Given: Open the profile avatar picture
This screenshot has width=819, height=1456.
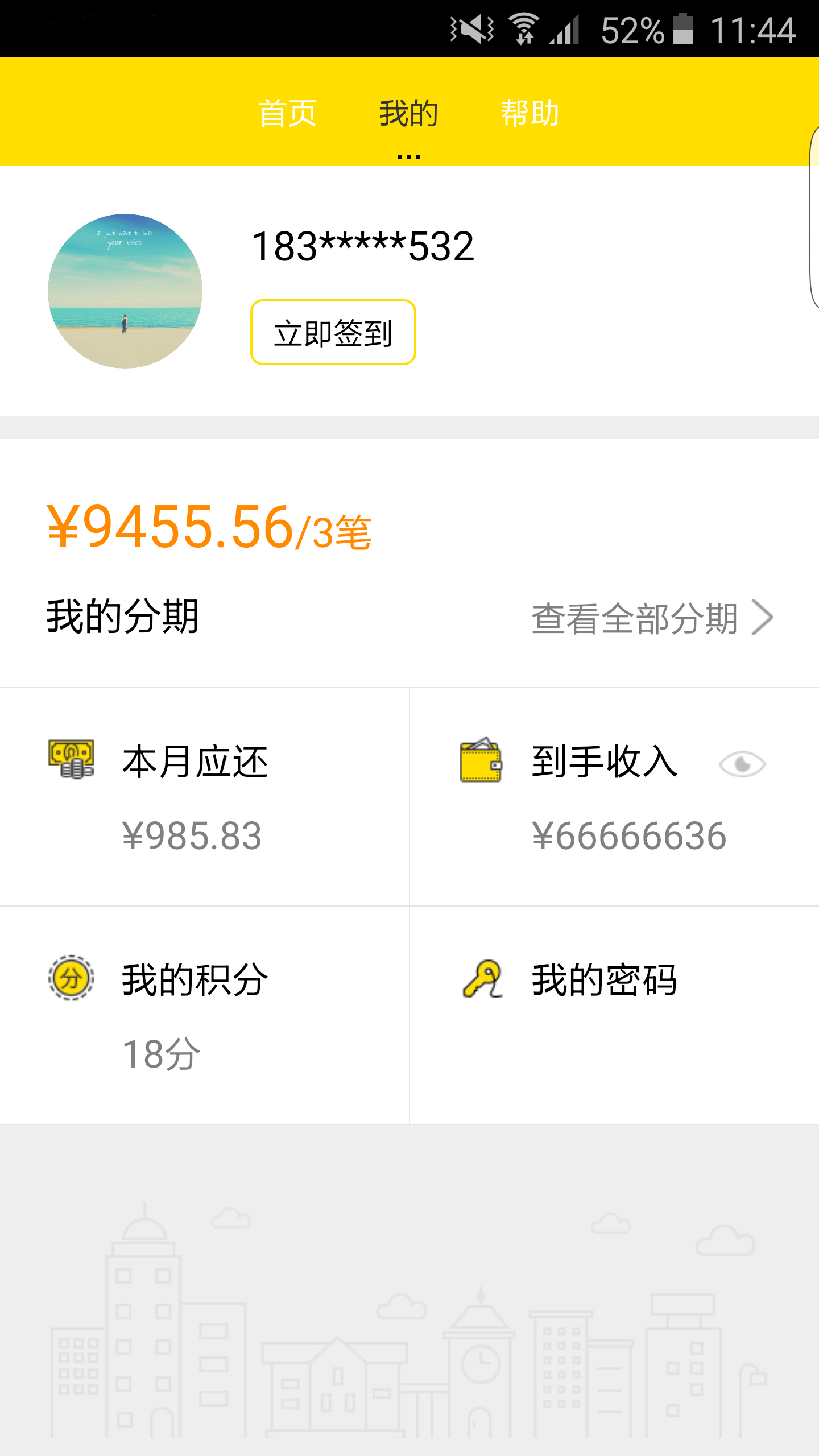Looking at the screenshot, I should coord(125,291).
